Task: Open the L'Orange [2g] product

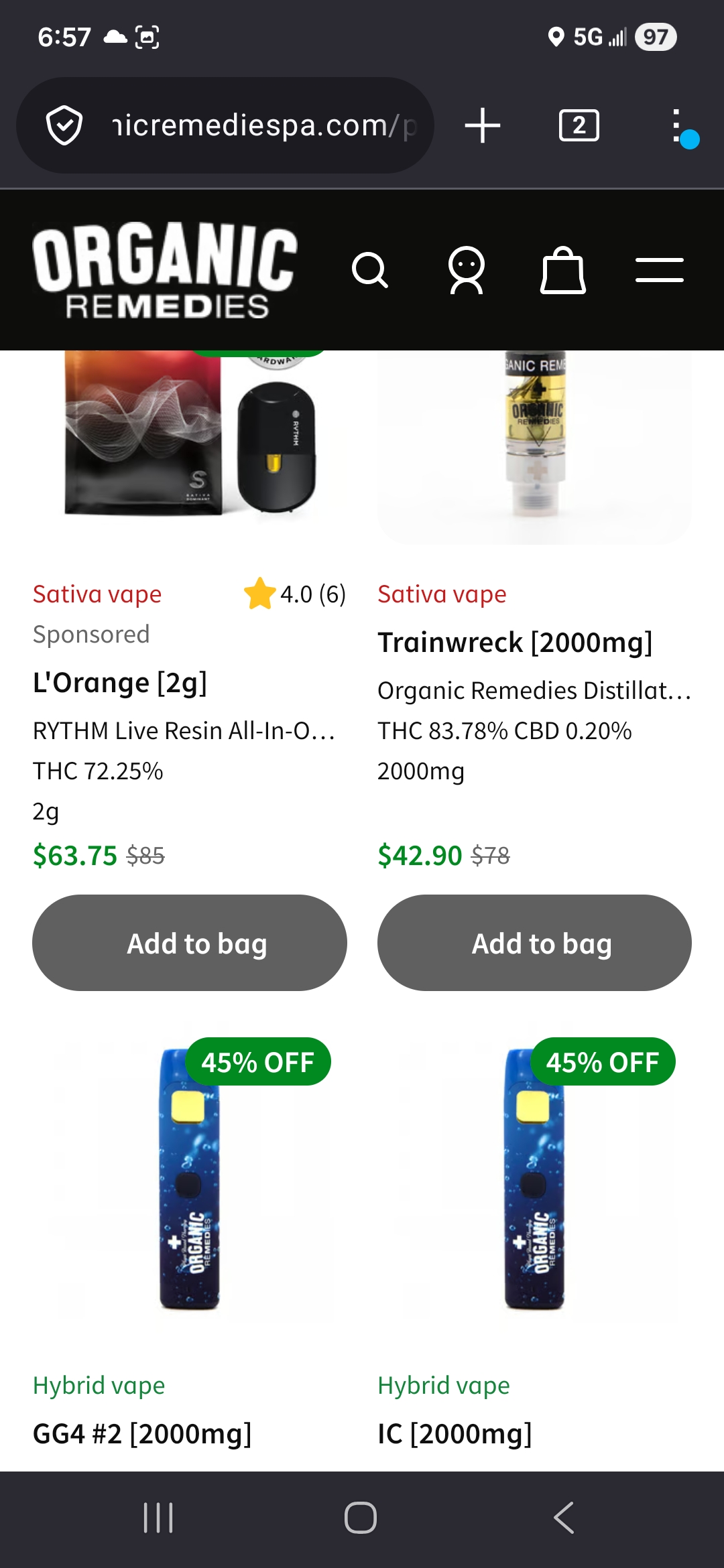Action: (x=120, y=683)
